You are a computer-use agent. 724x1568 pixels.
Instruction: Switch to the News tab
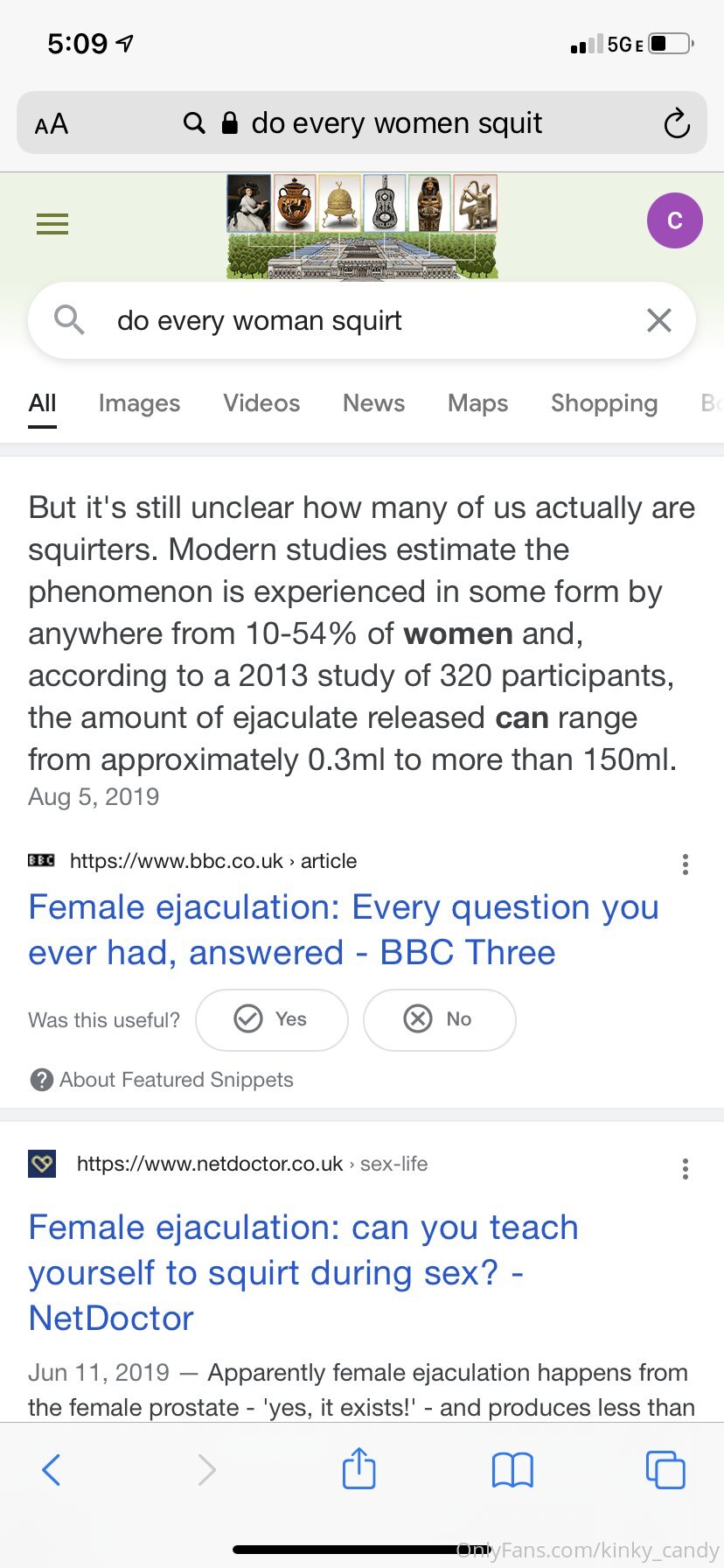[x=373, y=403]
